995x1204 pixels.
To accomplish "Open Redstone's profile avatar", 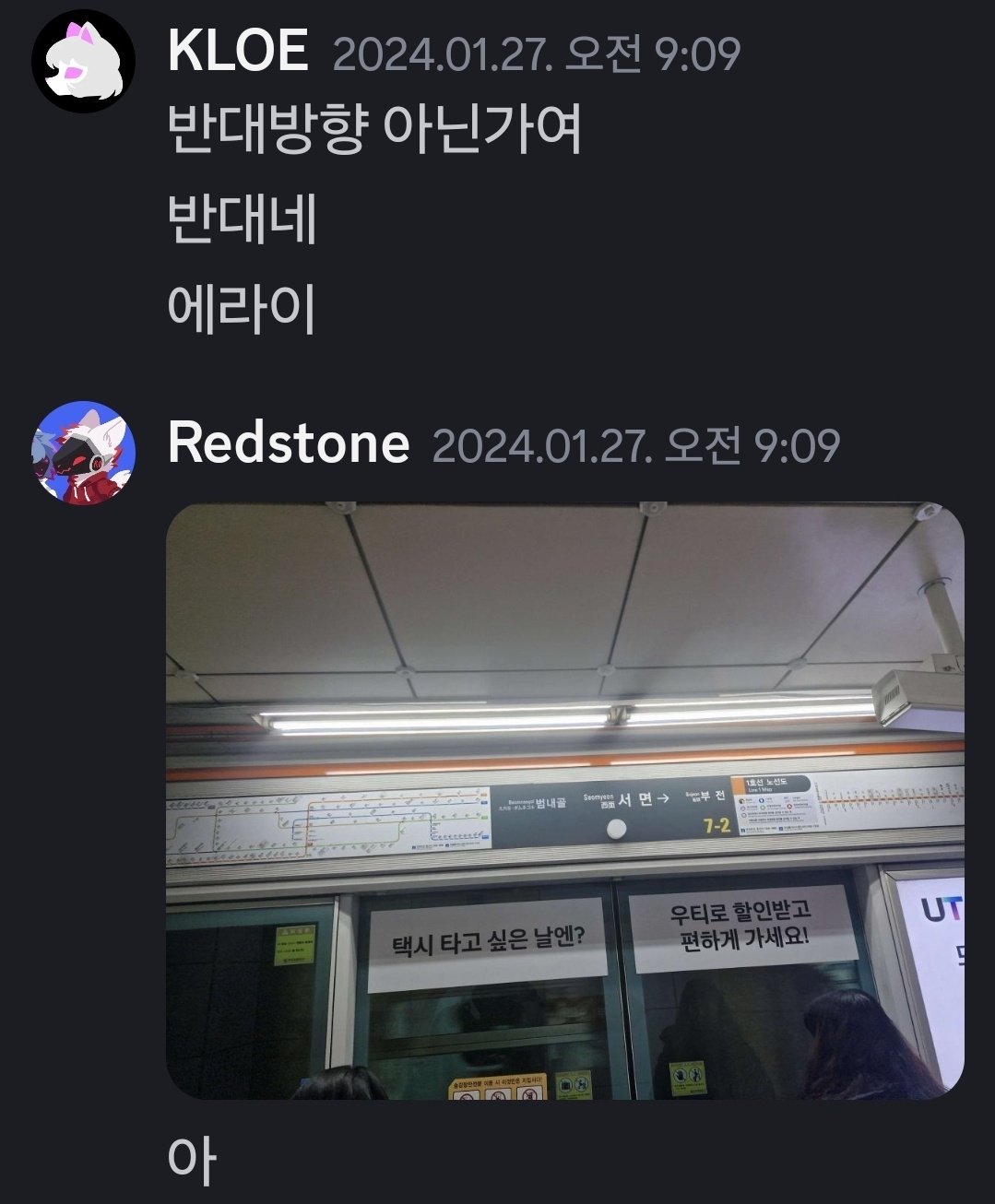I will coord(84,453).
